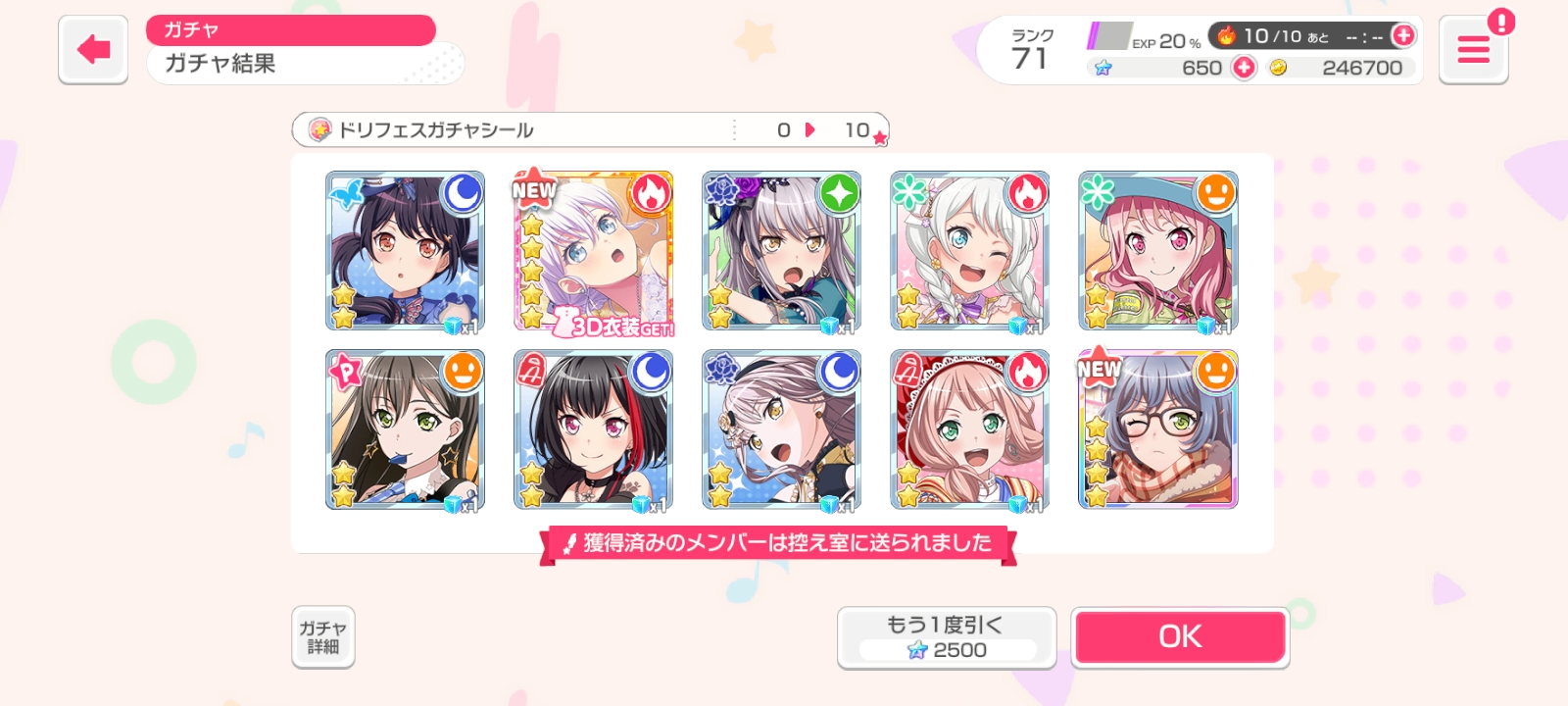Open the twin-tail dark hair girl card
This screenshot has height=706, width=1568.
coord(405,252)
